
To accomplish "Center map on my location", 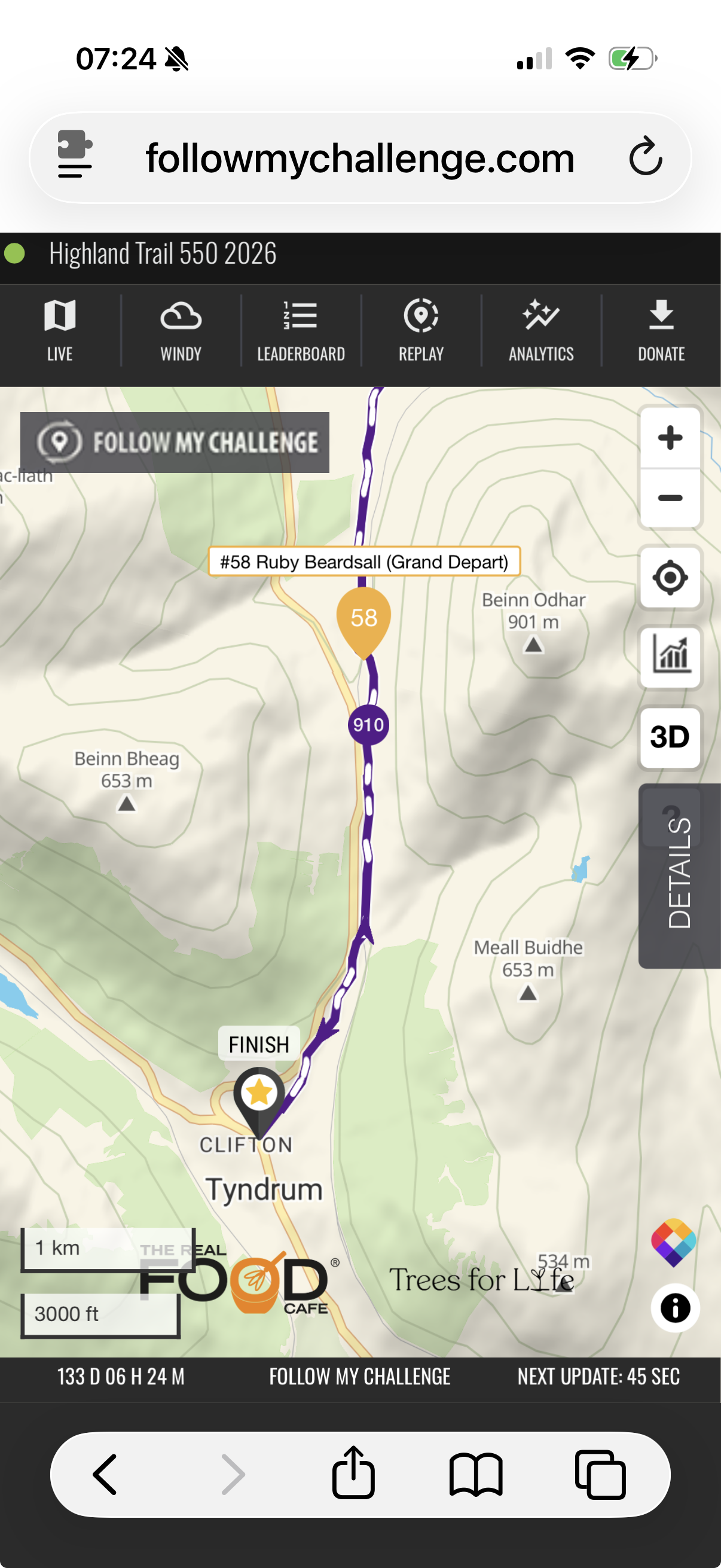I will point(670,577).
